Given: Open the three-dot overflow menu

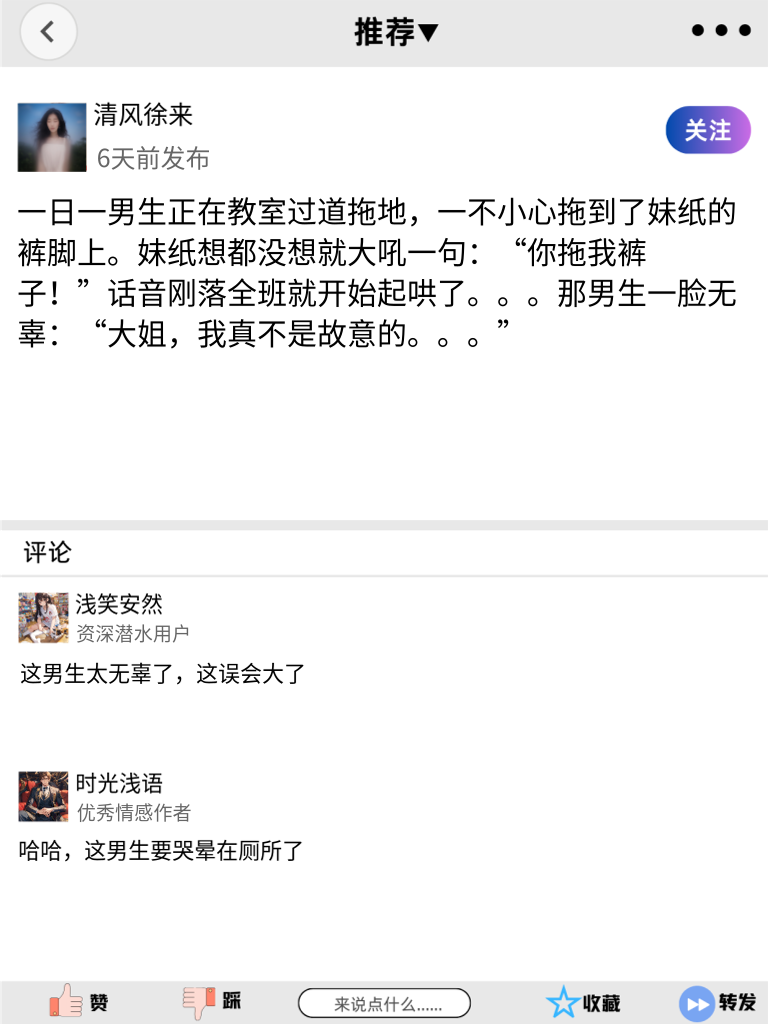Looking at the screenshot, I should (719, 30).
